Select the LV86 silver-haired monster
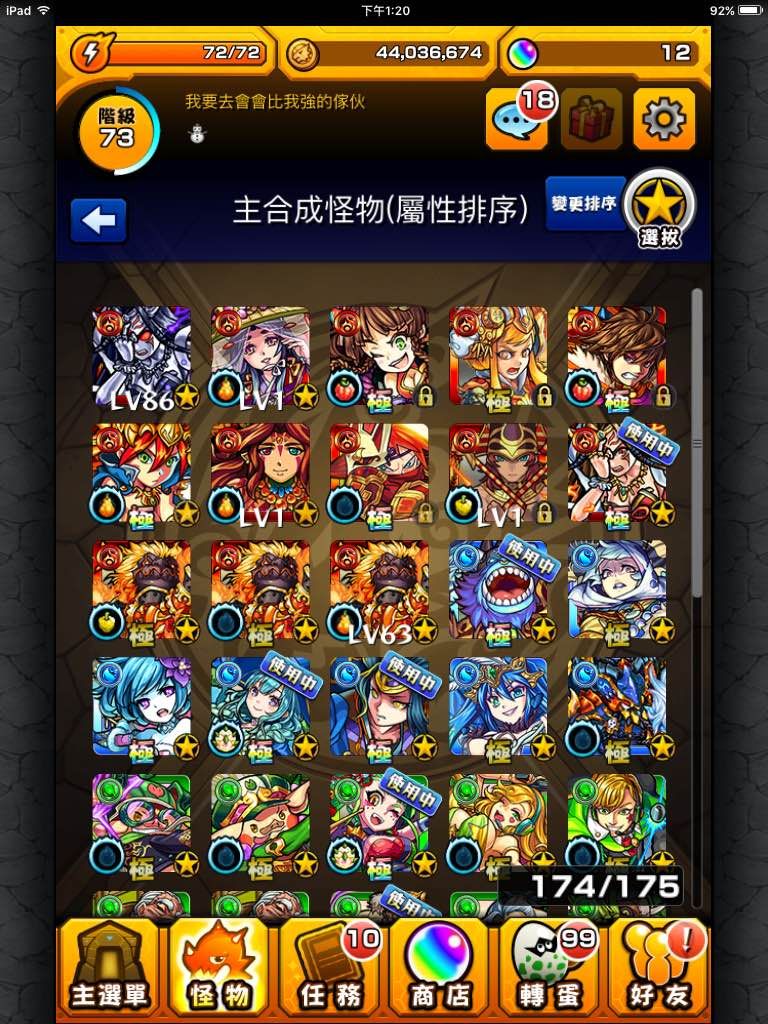768x1024 pixels. 141,357
